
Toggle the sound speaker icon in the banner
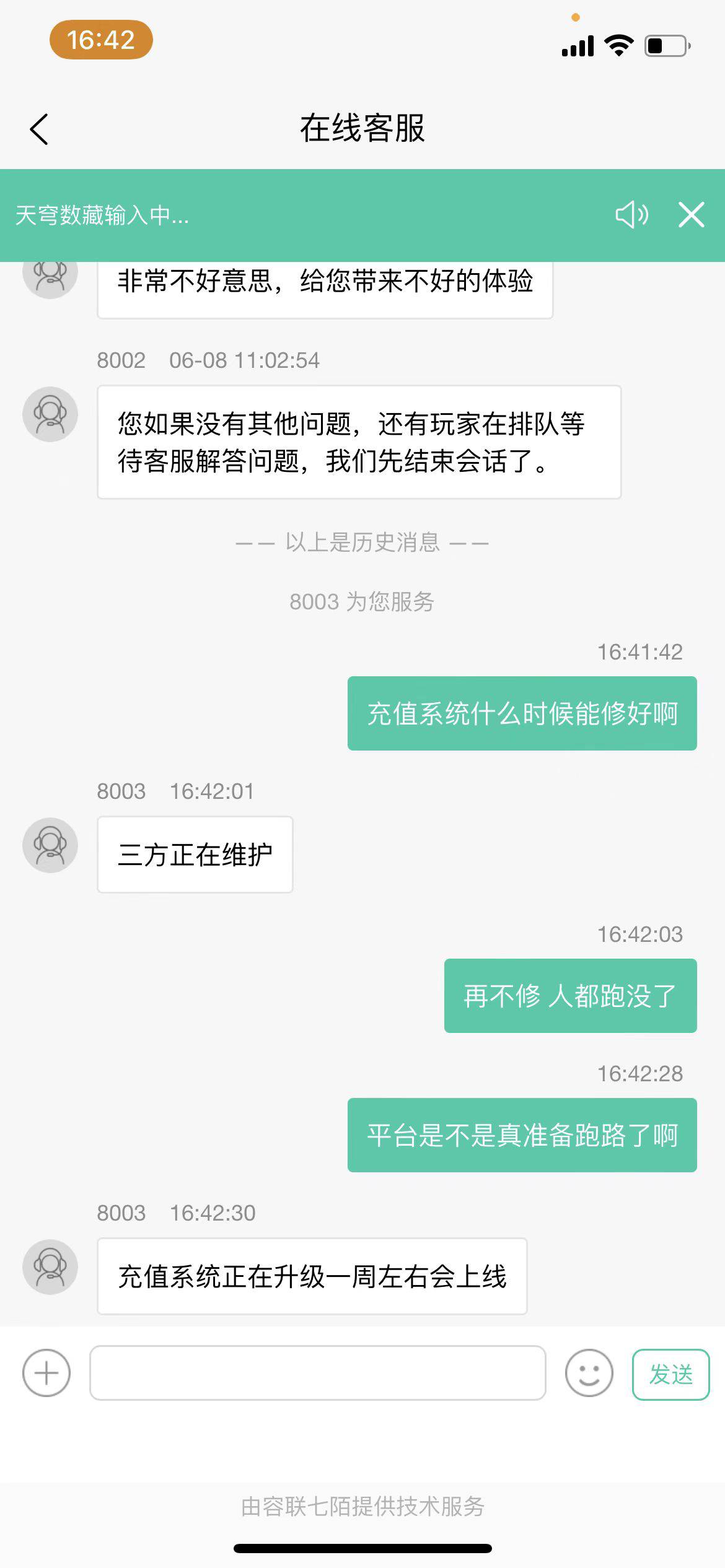631,215
